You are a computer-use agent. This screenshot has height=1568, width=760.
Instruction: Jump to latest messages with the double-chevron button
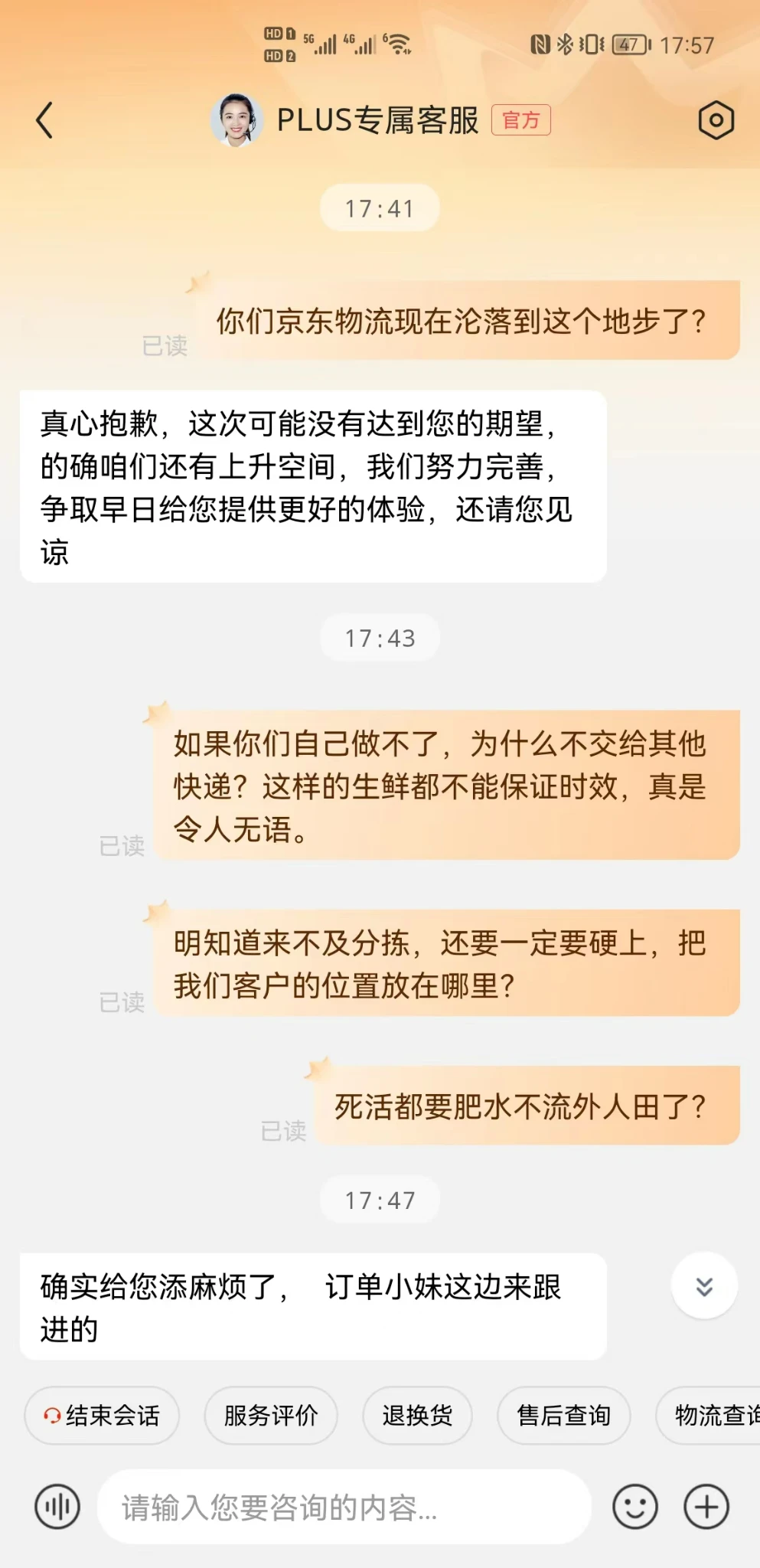(x=704, y=1286)
